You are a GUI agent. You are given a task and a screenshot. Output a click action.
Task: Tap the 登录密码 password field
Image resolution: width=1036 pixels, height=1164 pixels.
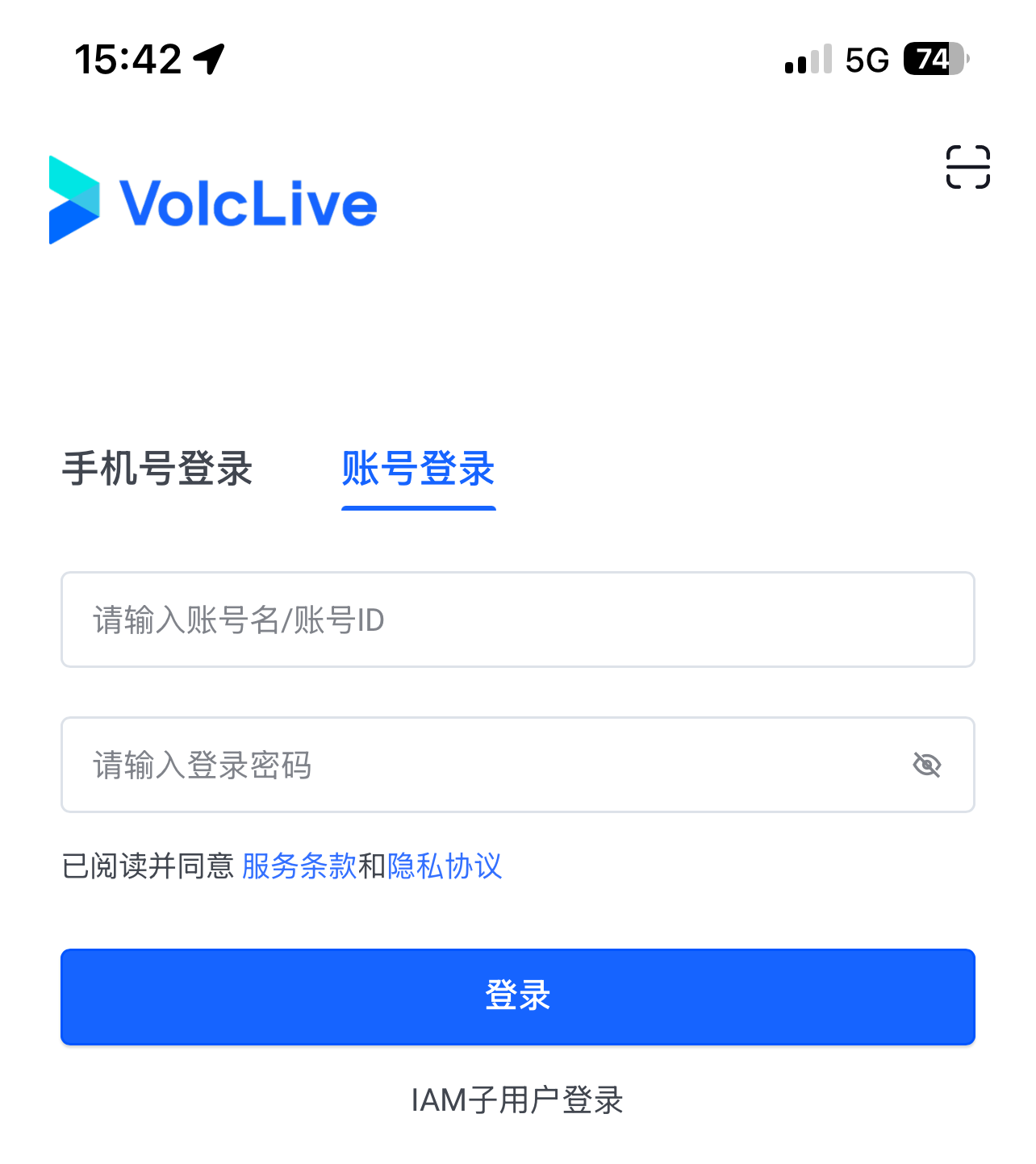pos(484,765)
